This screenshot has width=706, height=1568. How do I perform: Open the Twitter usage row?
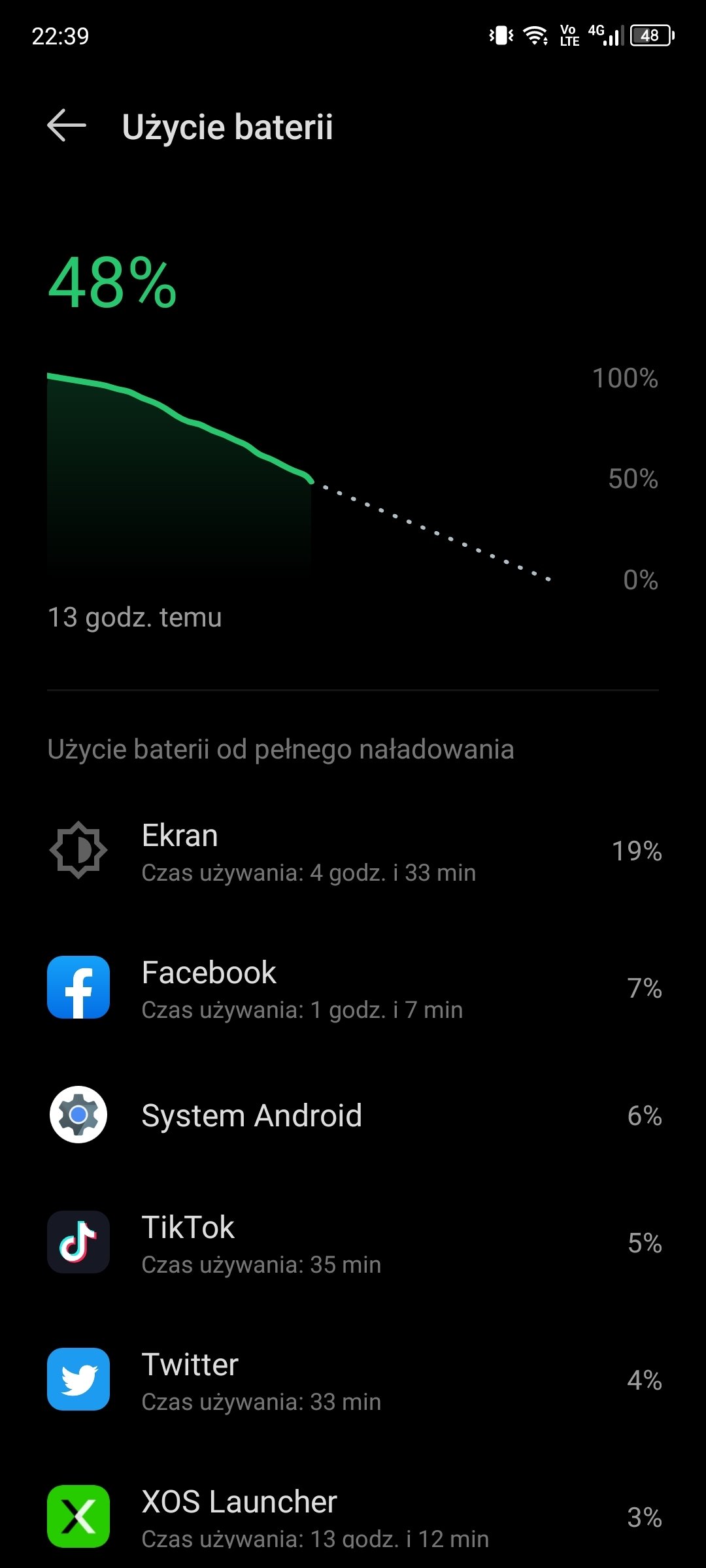click(x=353, y=1379)
